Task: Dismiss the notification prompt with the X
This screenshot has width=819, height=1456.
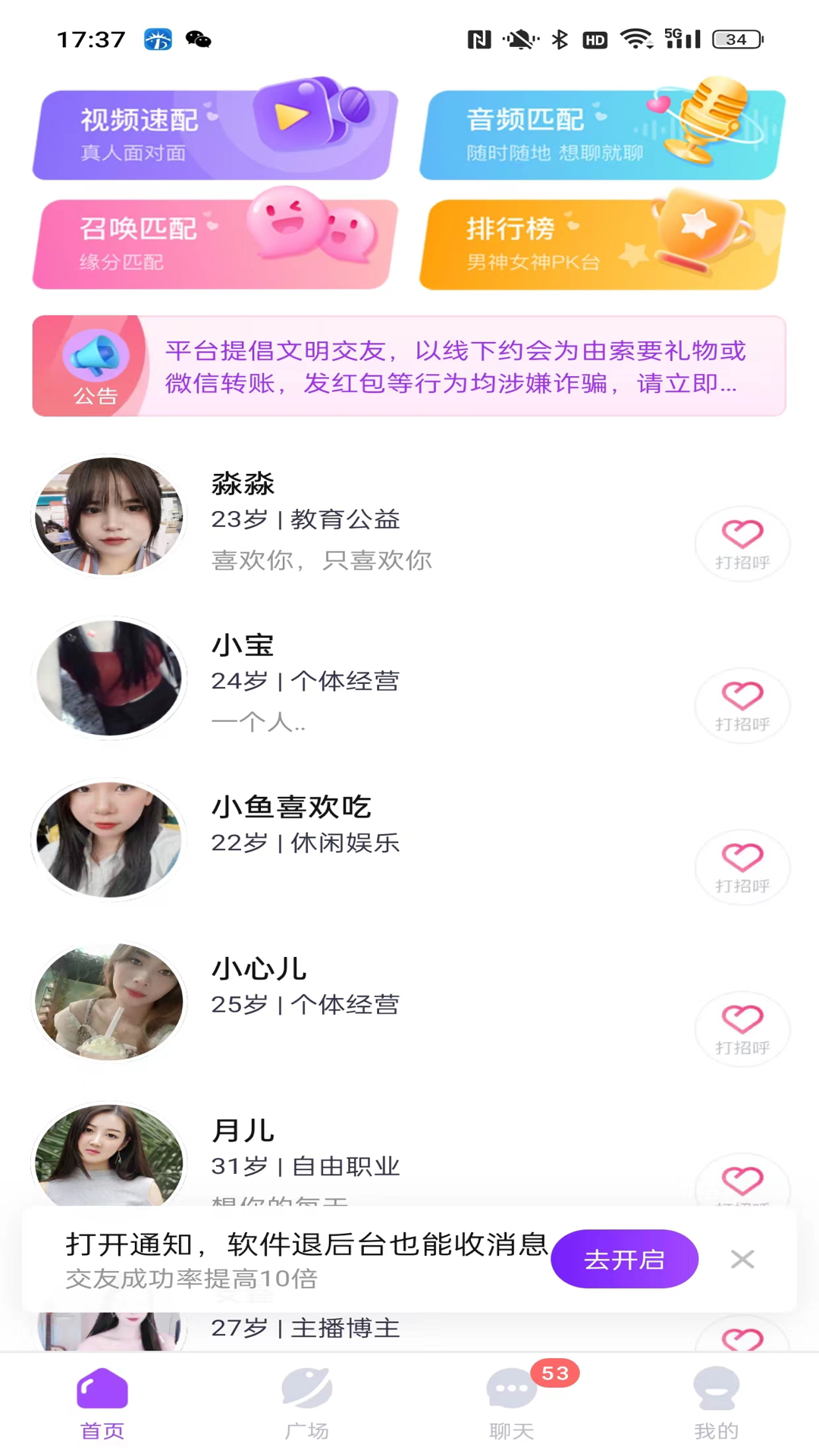Action: (x=741, y=1258)
